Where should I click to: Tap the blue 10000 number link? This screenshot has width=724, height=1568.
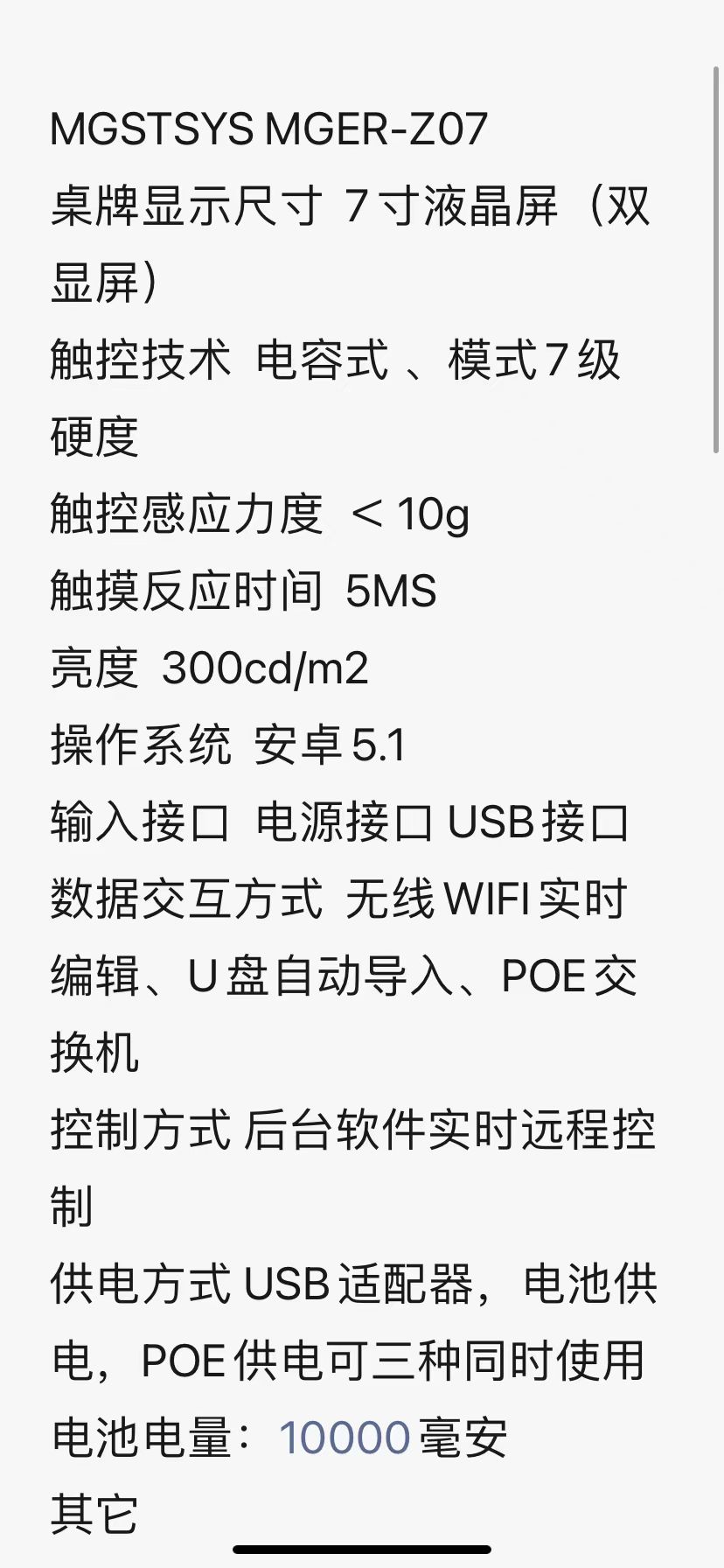tap(345, 1438)
